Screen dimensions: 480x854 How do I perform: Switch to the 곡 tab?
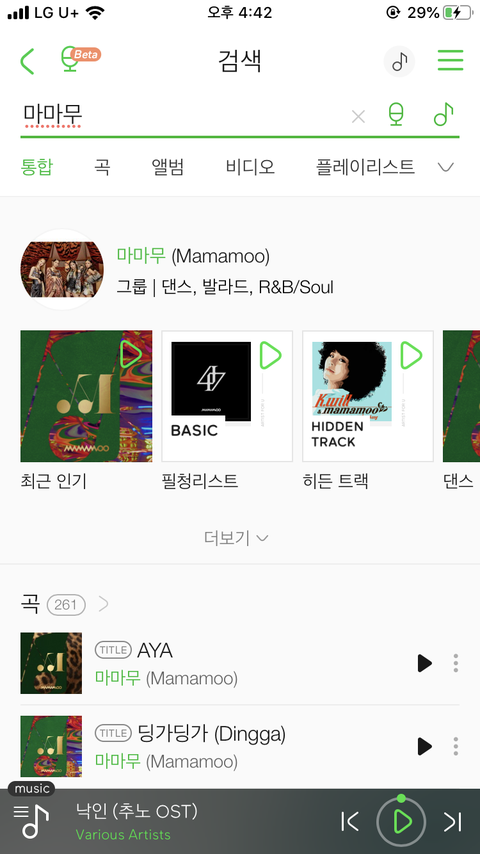pyautogui.click(x=102, y=167)
